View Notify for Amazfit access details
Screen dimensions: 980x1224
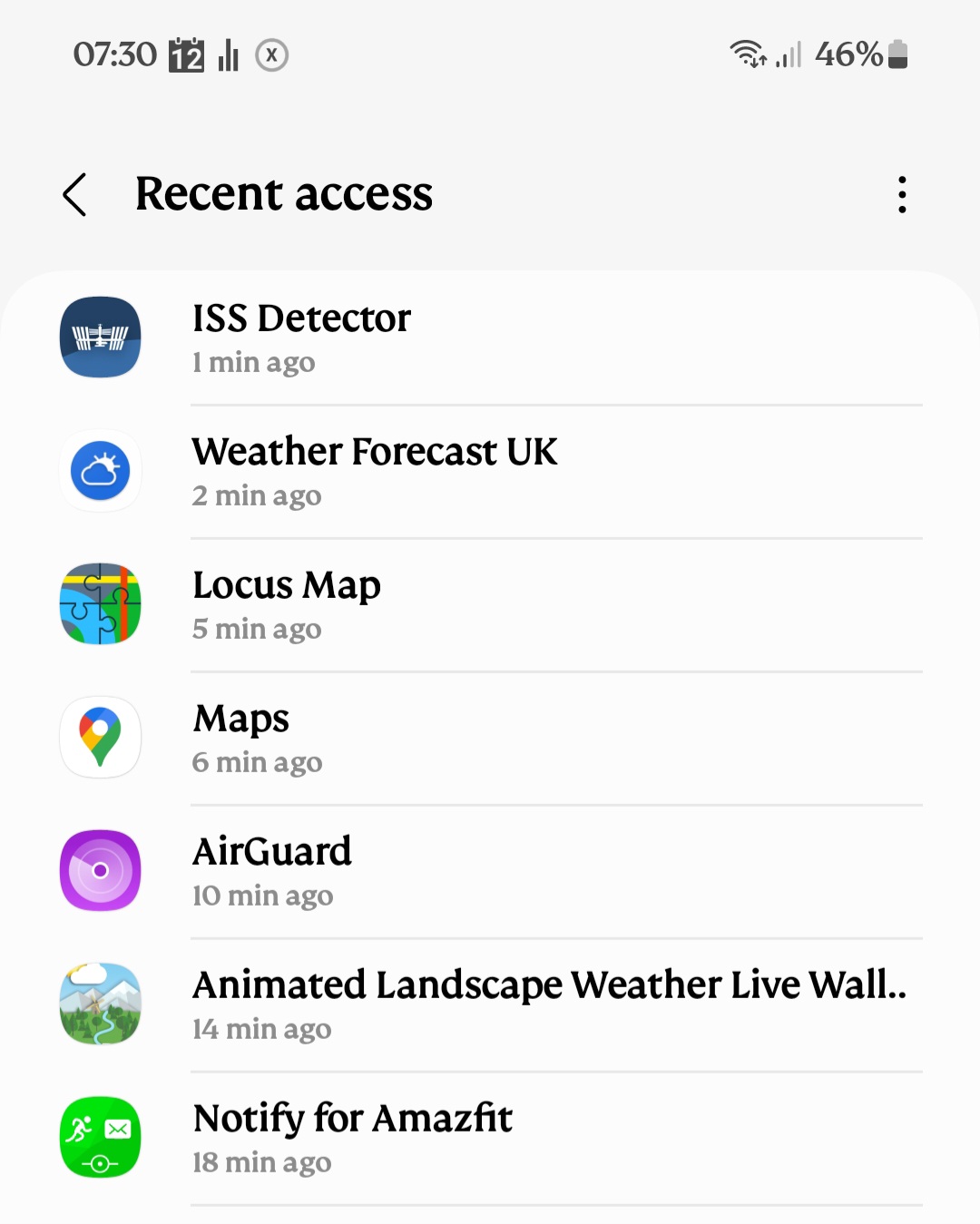tap(490, 1139)
